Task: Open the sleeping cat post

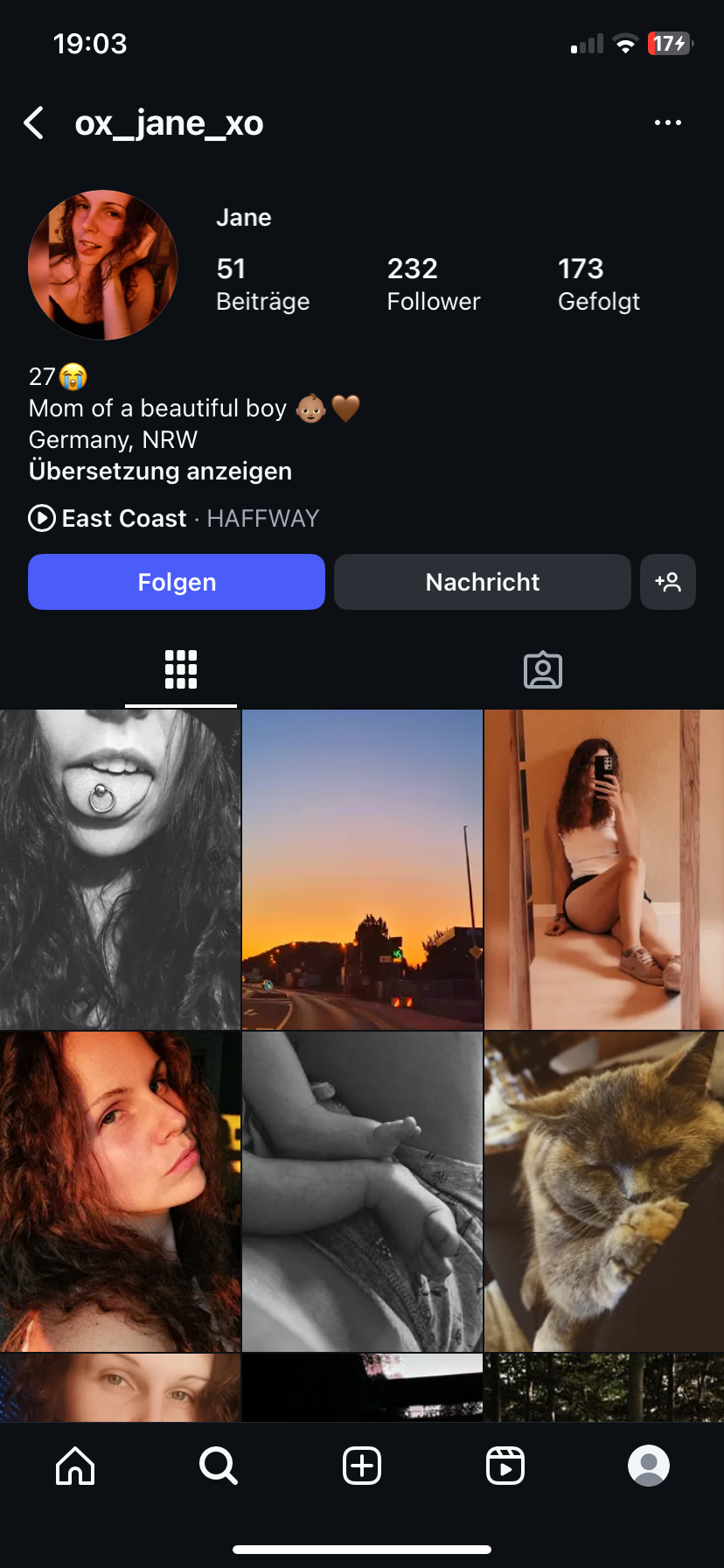Action: tap(604, 1191)
